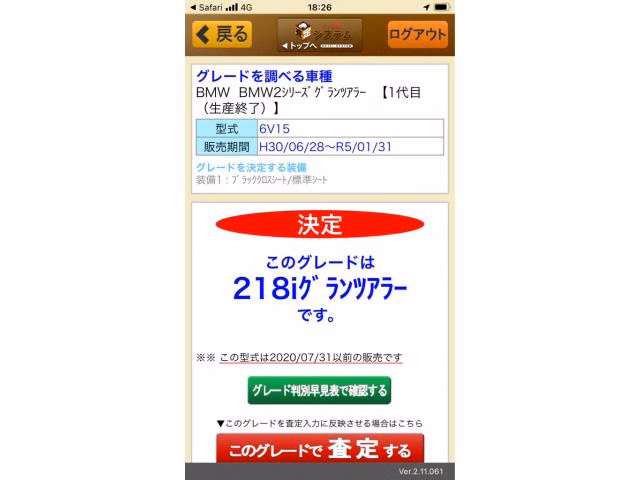The image size is (640, 480).
Task: Tap the 戻る back button
Action: (222, 34)
